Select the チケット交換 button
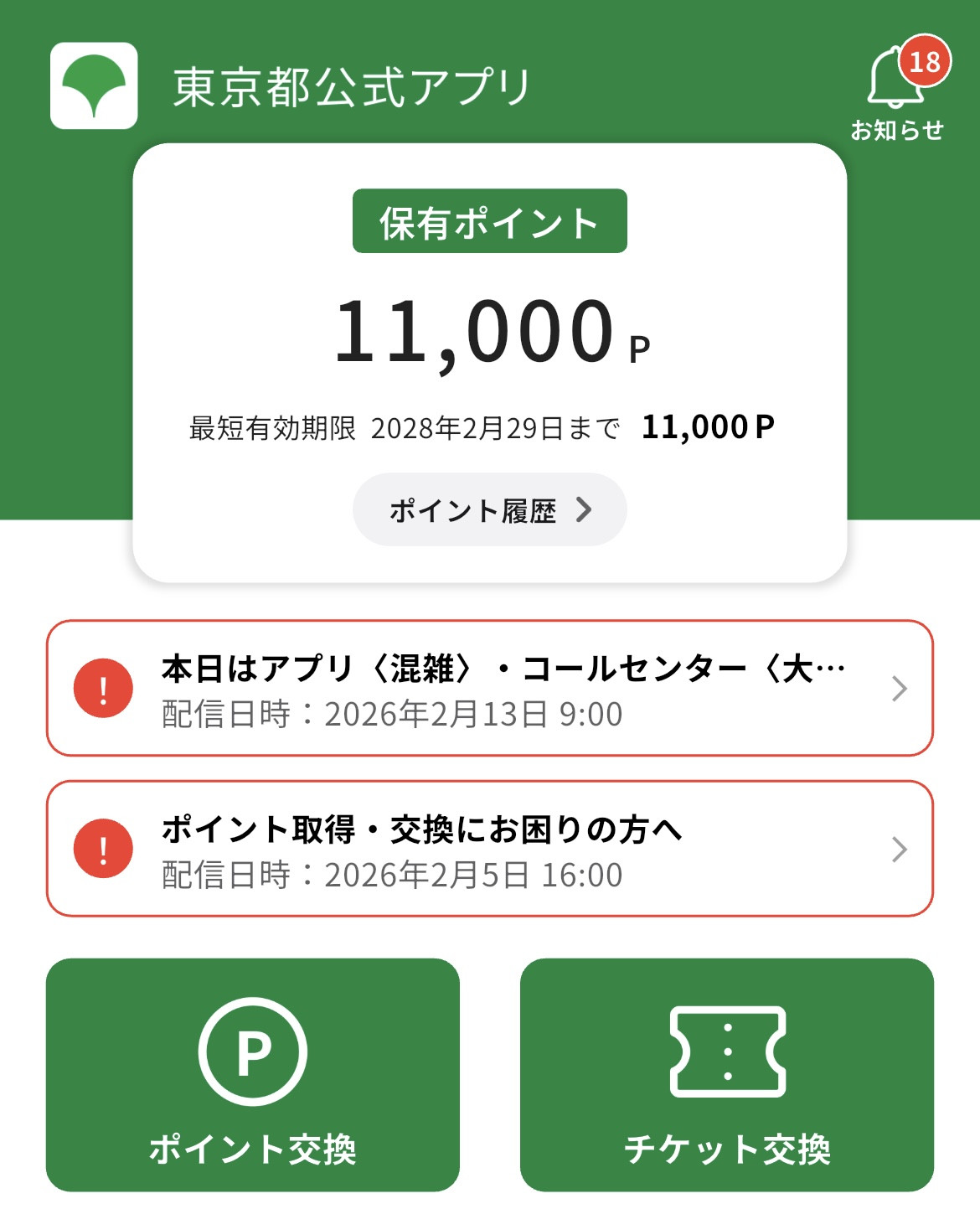Screen dimensions: 980x1209 click(727, 1075)
